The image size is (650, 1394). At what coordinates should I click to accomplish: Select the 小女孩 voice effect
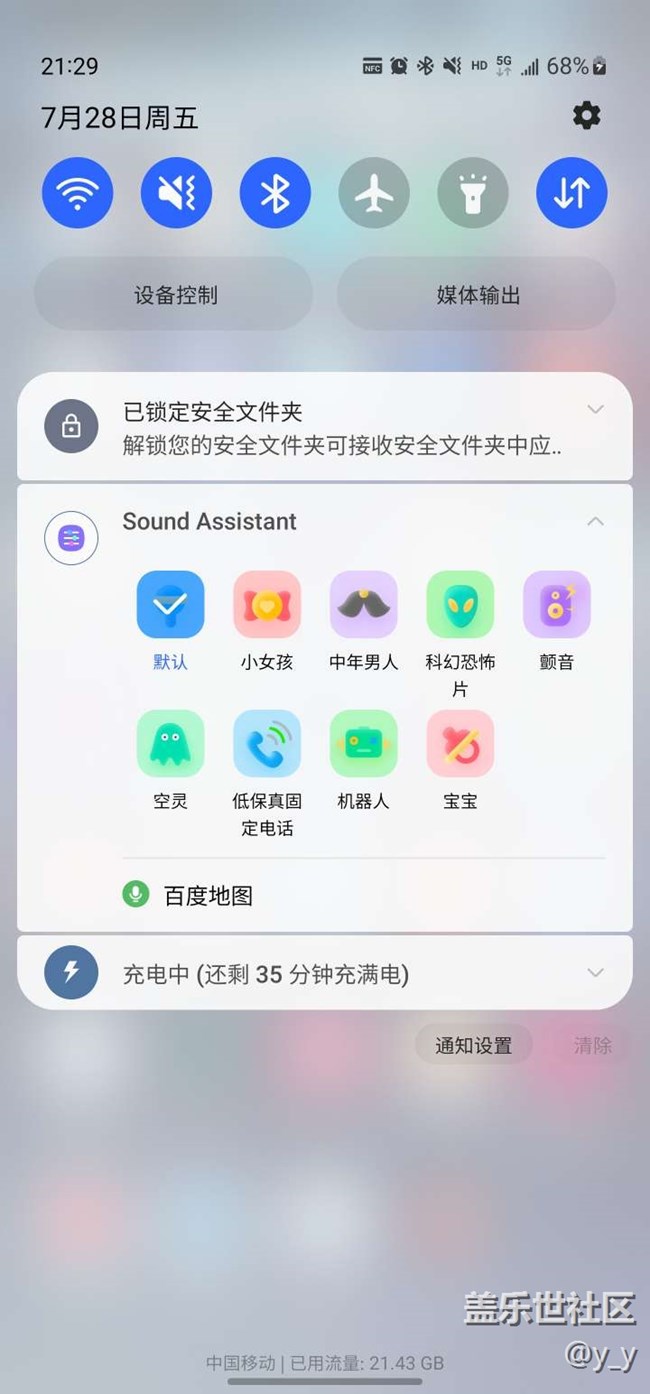coord(267,605)
